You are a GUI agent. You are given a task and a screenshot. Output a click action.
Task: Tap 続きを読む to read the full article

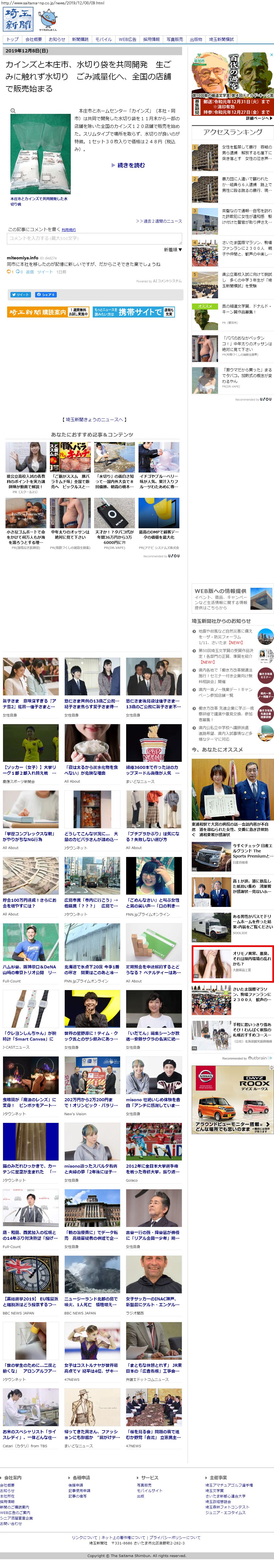(x=129, y=165)
